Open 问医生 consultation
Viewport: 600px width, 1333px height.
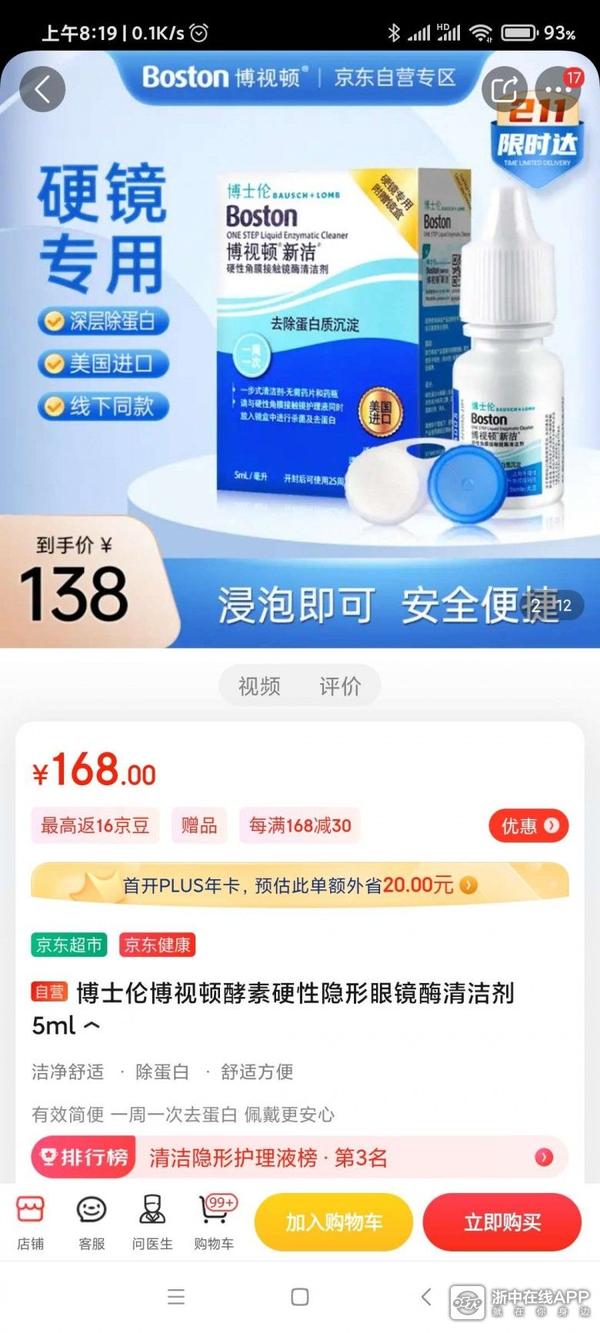(152, 1221)
